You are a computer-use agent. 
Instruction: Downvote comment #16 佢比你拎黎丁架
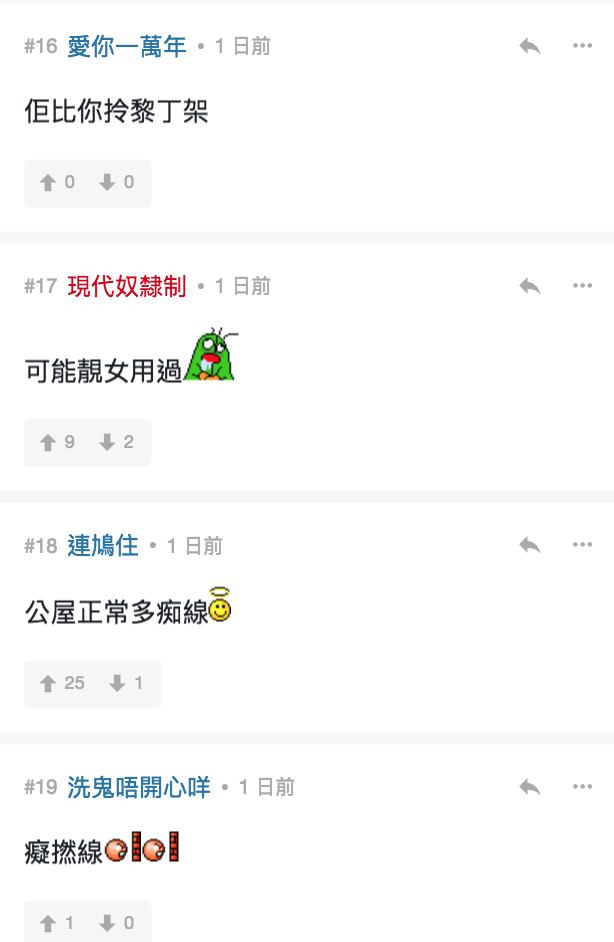117,183
